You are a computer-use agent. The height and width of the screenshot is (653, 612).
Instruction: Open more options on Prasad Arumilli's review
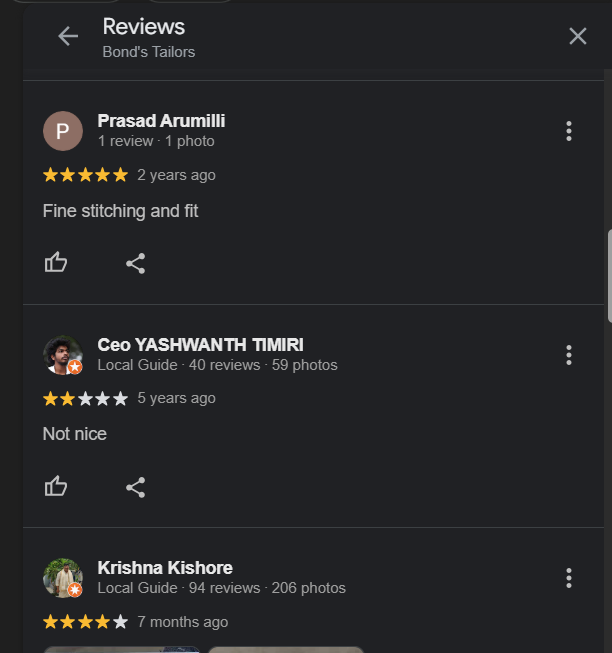568,131
